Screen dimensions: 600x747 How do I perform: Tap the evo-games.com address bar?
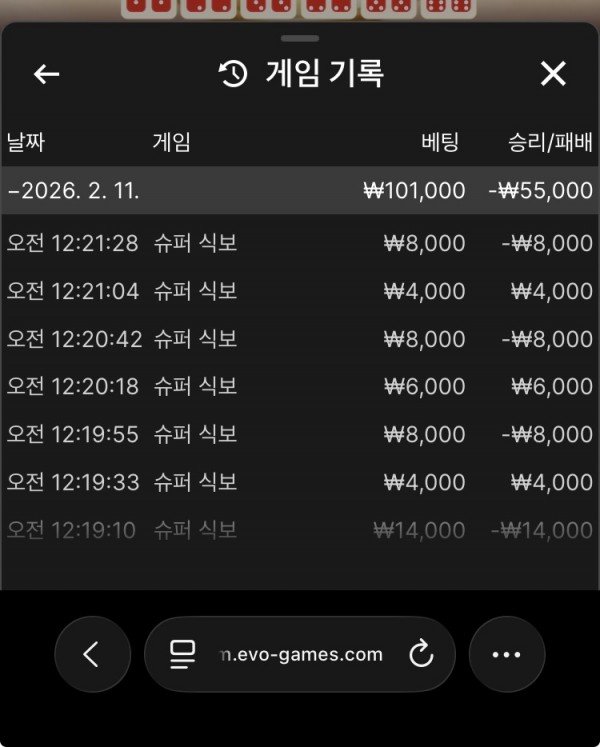click(302, 655)
